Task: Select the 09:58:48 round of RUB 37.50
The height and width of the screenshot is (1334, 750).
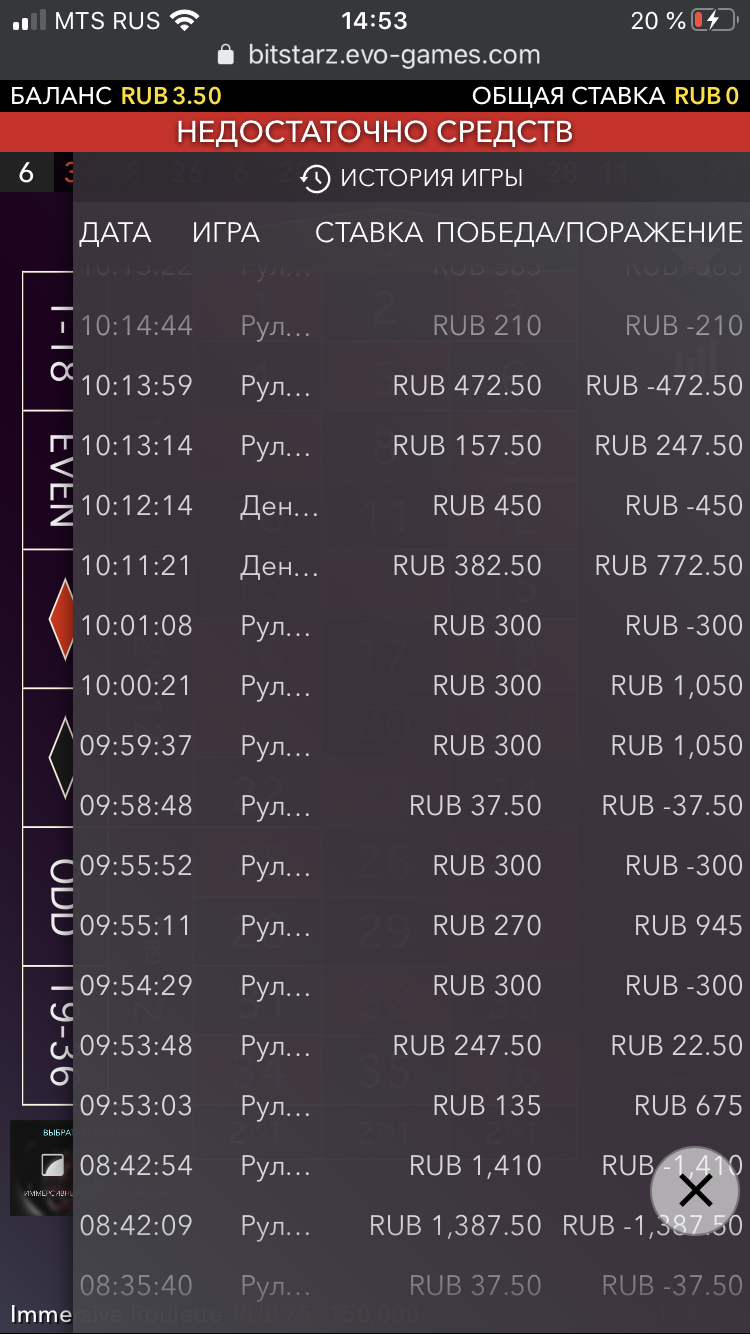Action: pos(411,805)
